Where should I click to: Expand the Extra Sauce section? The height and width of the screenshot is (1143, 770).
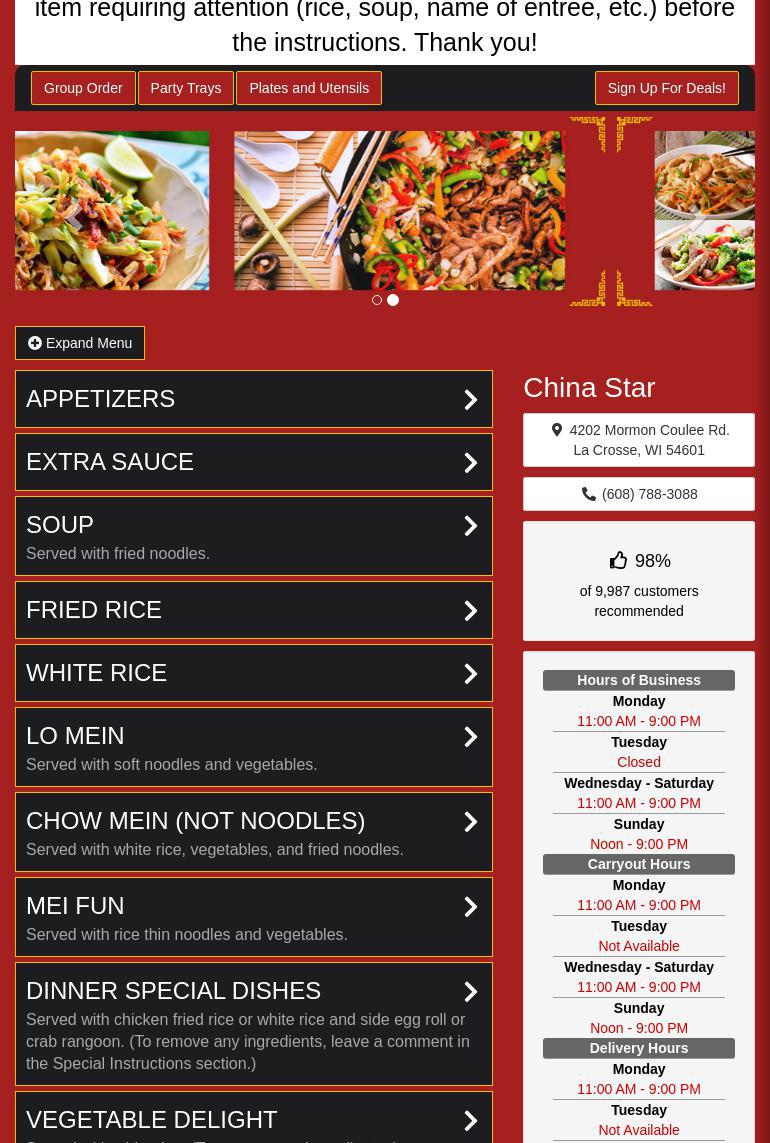(254, 462)
